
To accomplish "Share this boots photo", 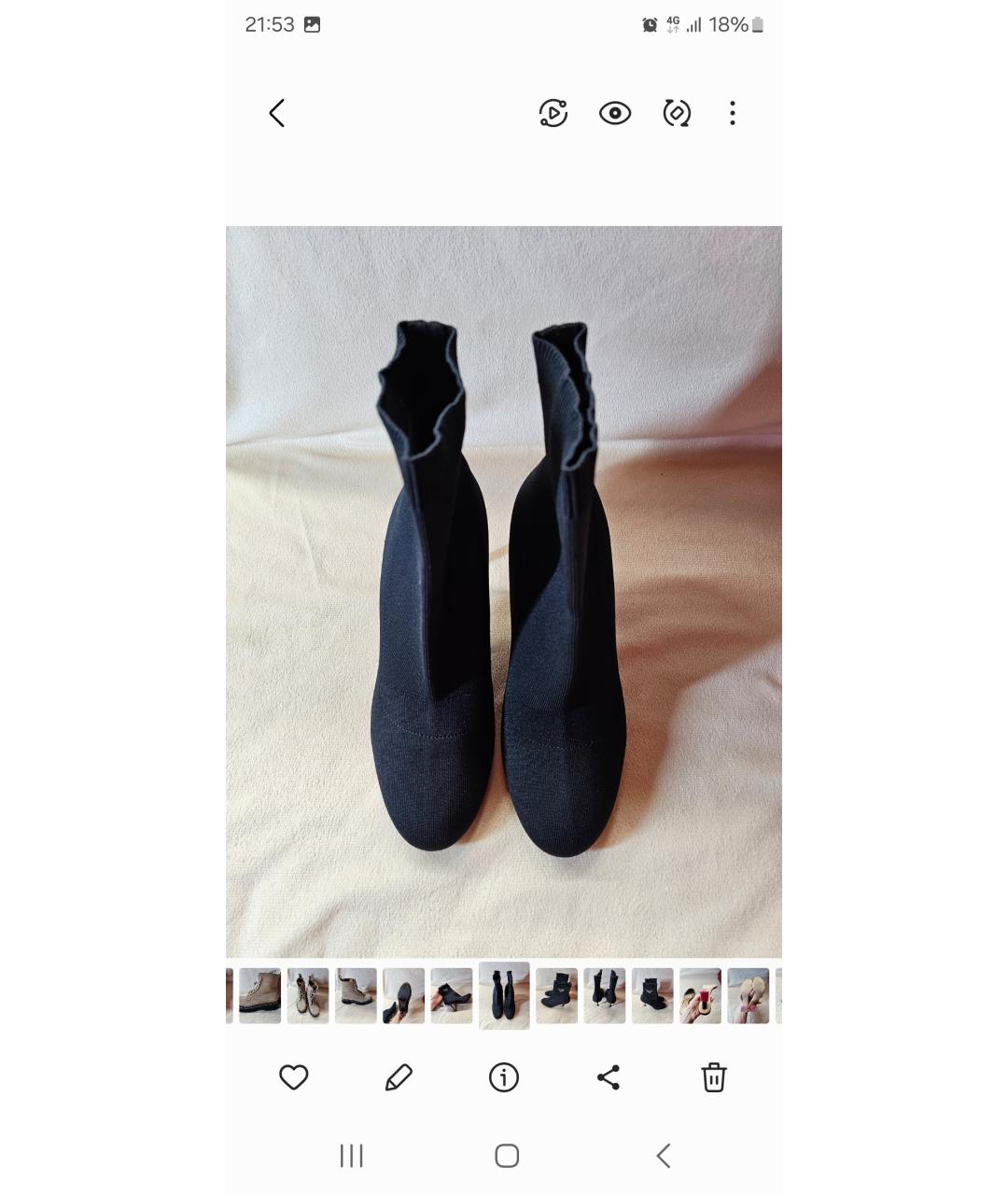I will click(x=609, y=1077).
